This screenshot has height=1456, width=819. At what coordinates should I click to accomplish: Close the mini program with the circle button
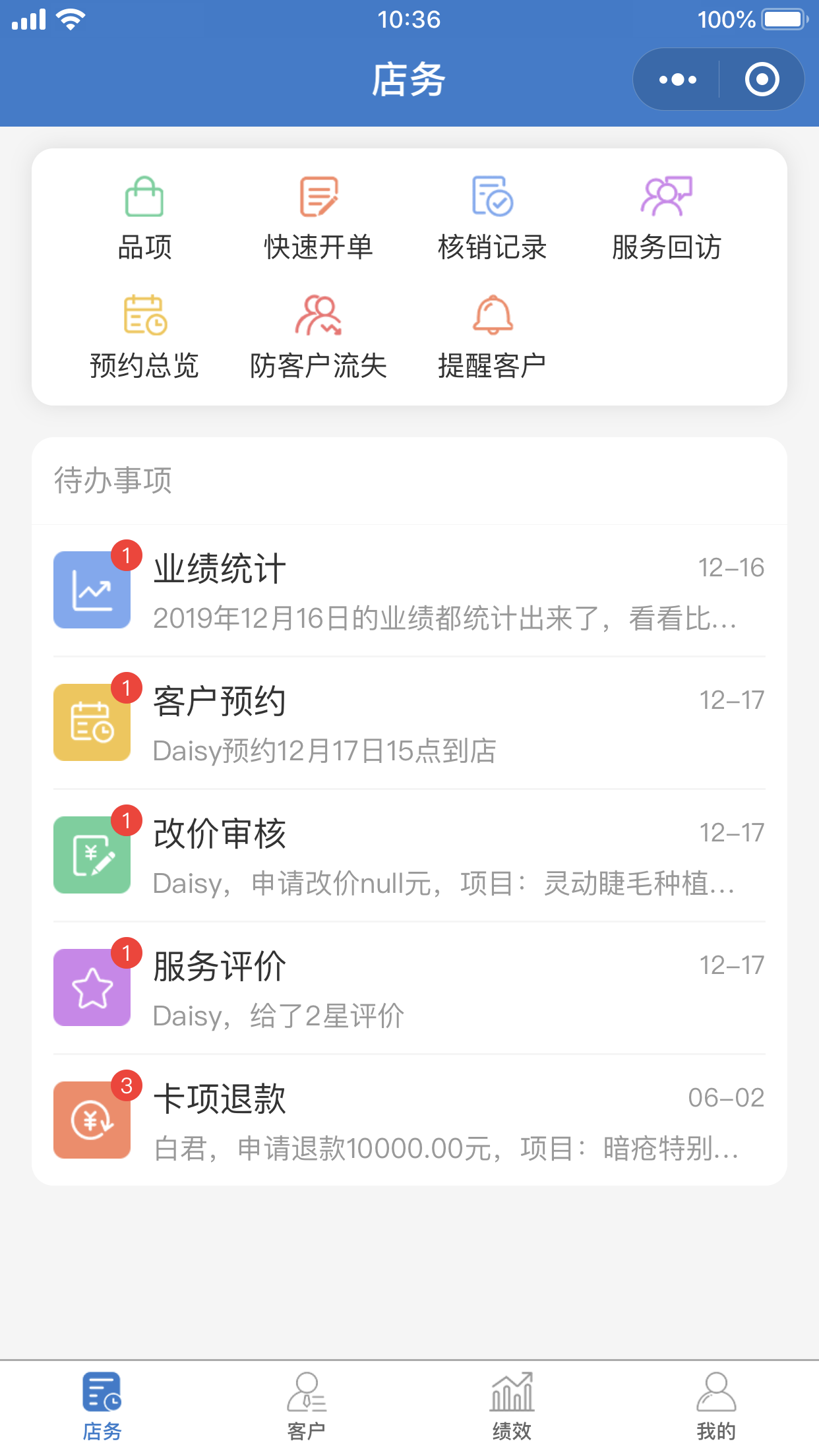click(x=762, y=80)
